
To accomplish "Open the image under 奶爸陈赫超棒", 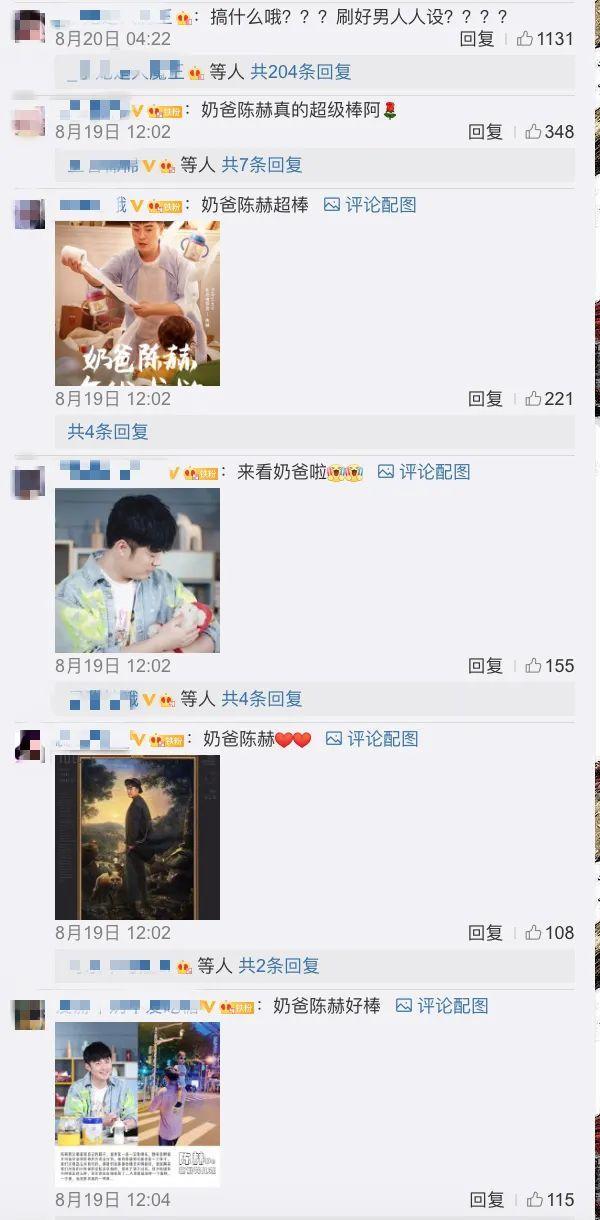I will coord(137,304).
